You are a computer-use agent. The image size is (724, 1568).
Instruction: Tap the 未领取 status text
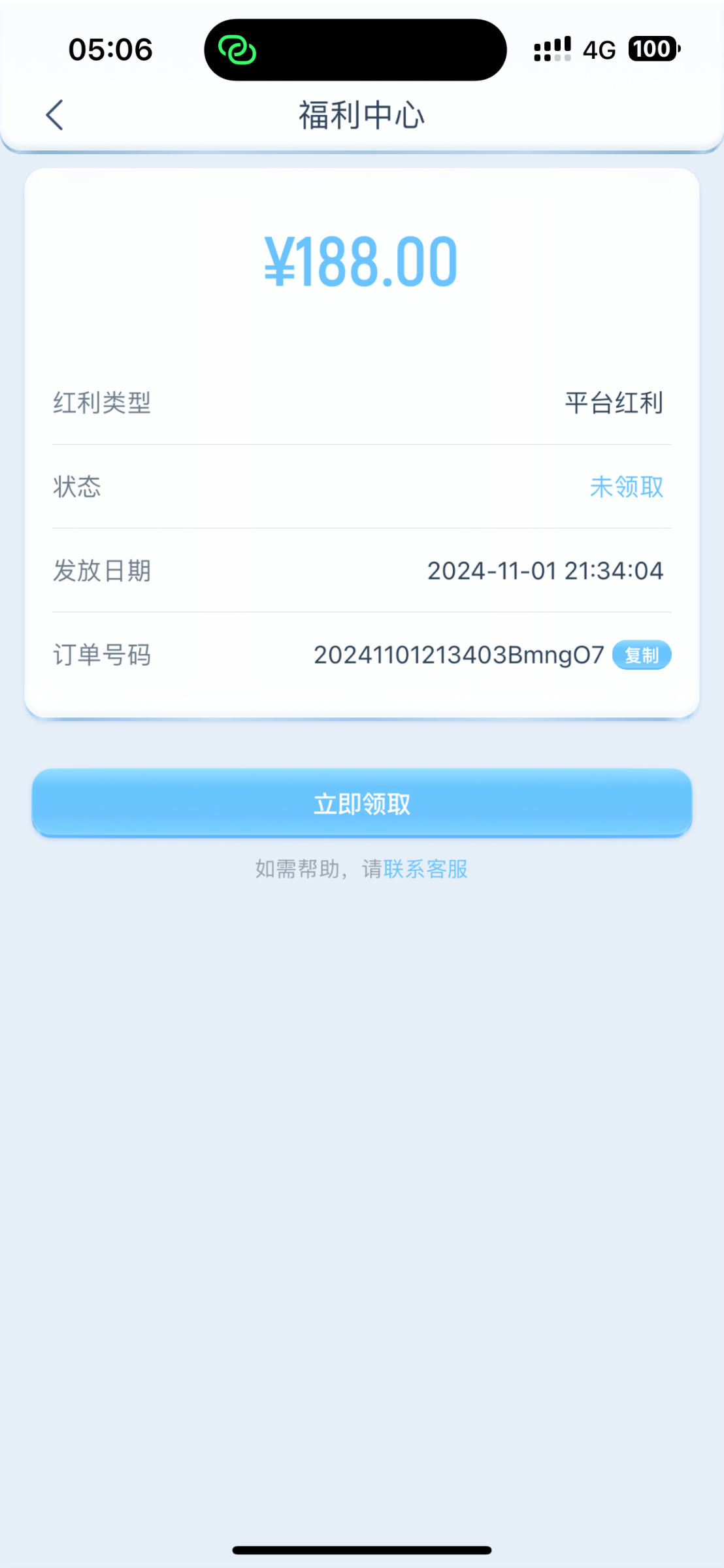click(x=626, y=486)
